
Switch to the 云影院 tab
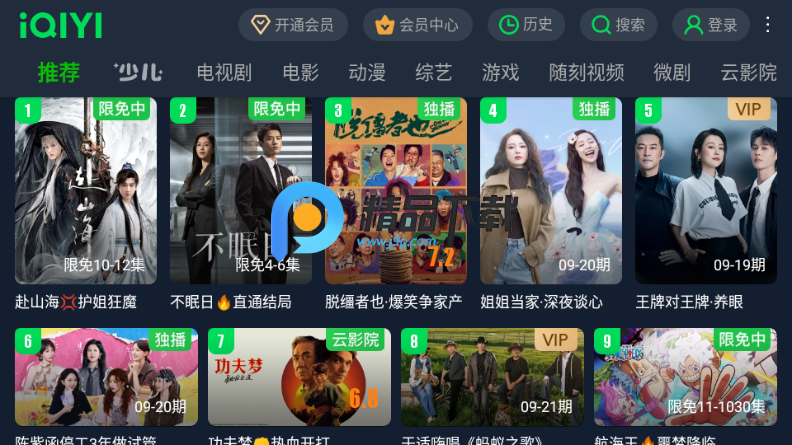(x=748, y=72)
